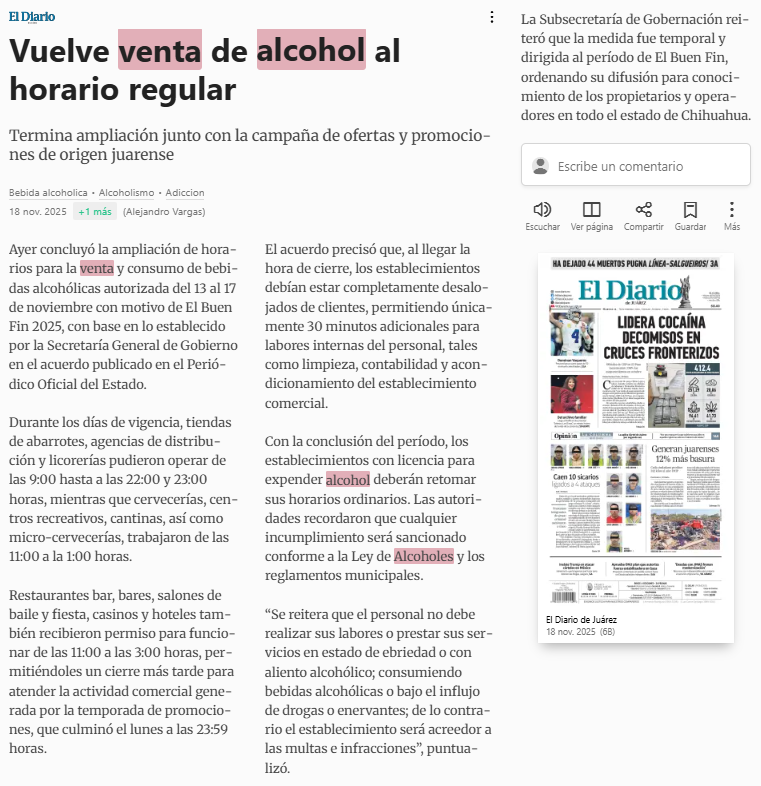
Task: Save the article with Guardar
Action: 690,216
